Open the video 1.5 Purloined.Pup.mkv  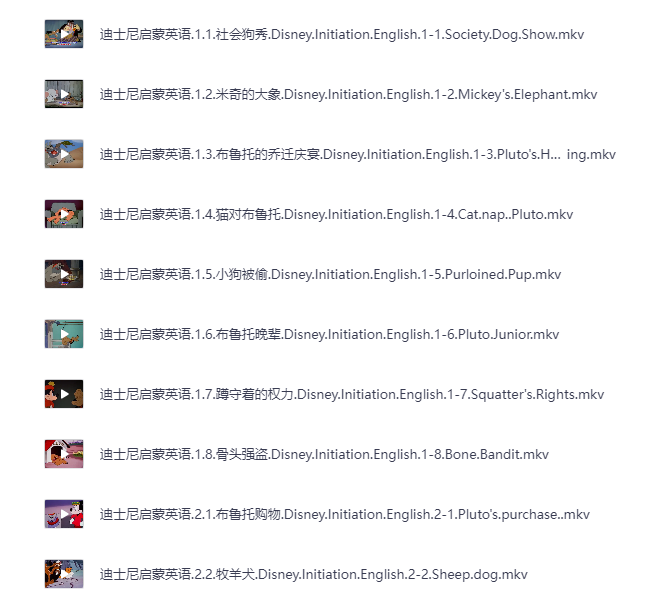[330, 274]
